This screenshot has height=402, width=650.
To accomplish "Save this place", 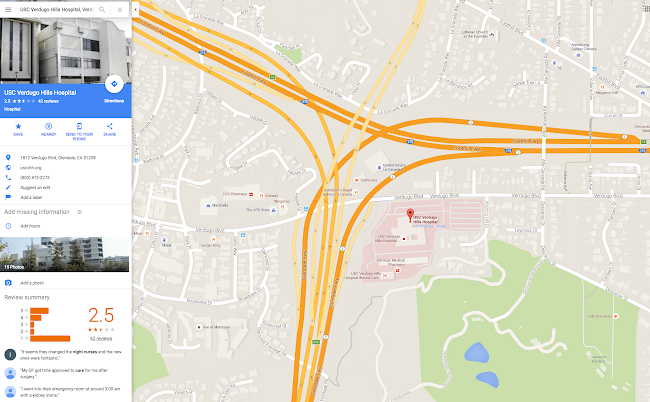I will click(x=18, y=128).
